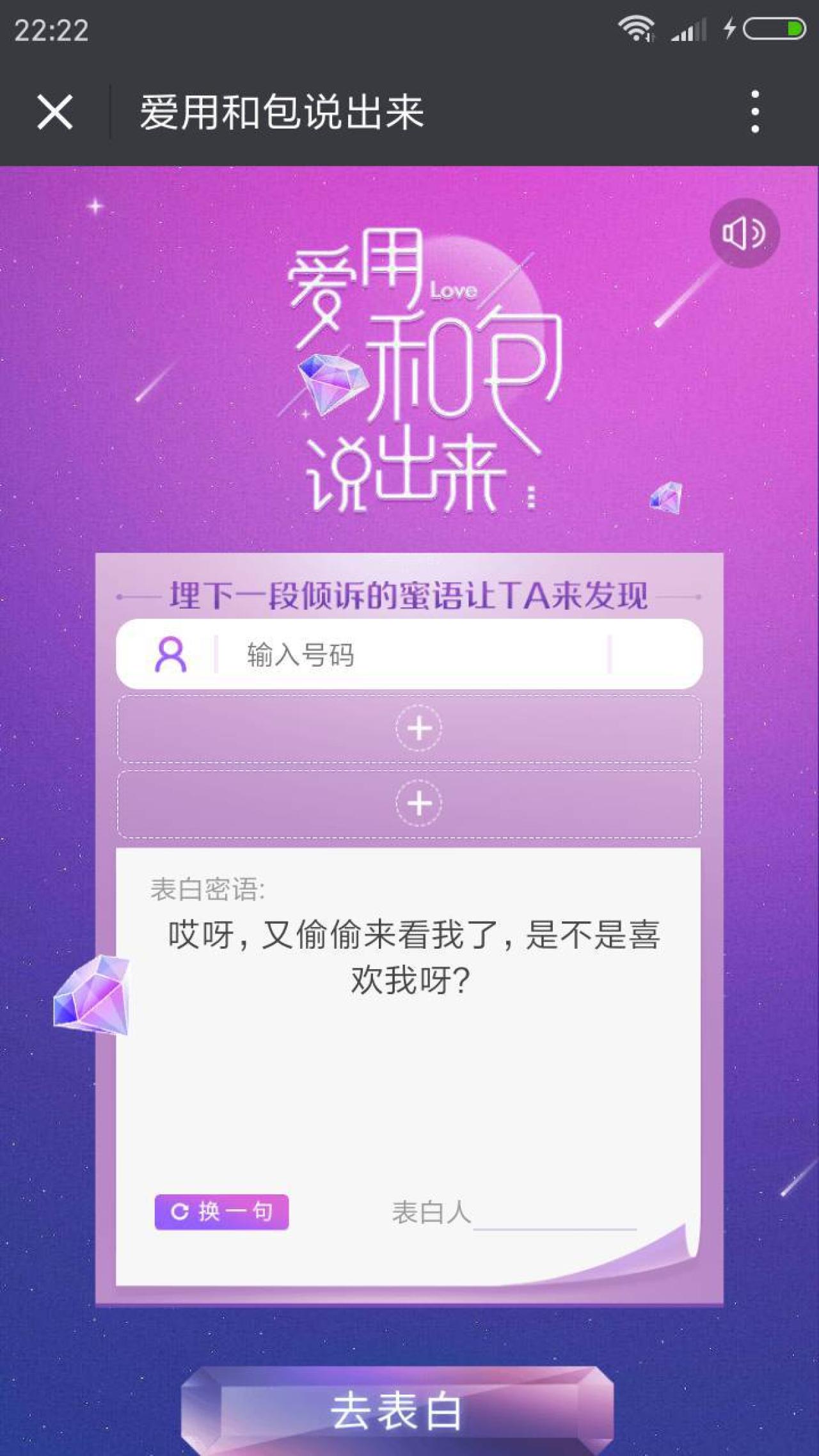The width and height of the screenshot is (819, 1456).
Task: Open the three-dot overflow menu
Action: coord(755,112)
